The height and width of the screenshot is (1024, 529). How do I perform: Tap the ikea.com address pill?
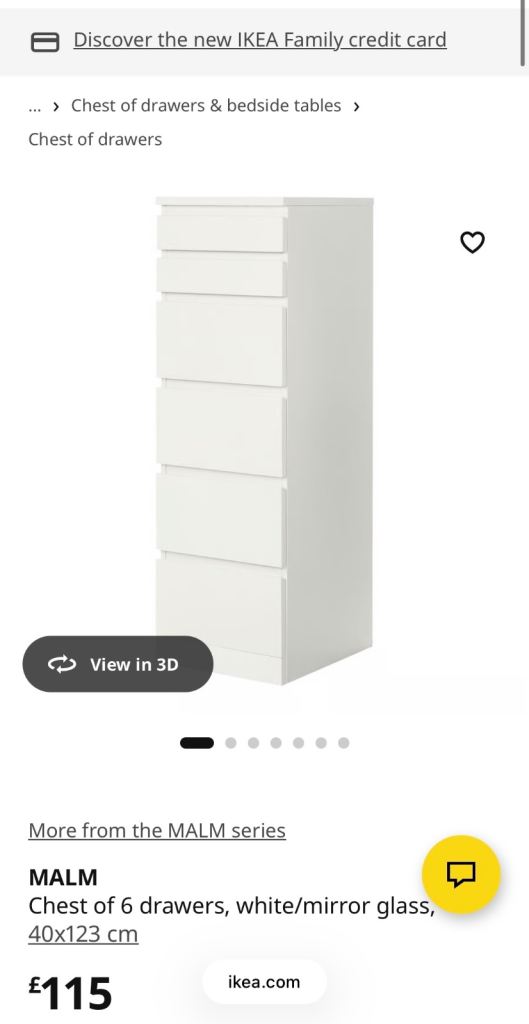(264, 982)
